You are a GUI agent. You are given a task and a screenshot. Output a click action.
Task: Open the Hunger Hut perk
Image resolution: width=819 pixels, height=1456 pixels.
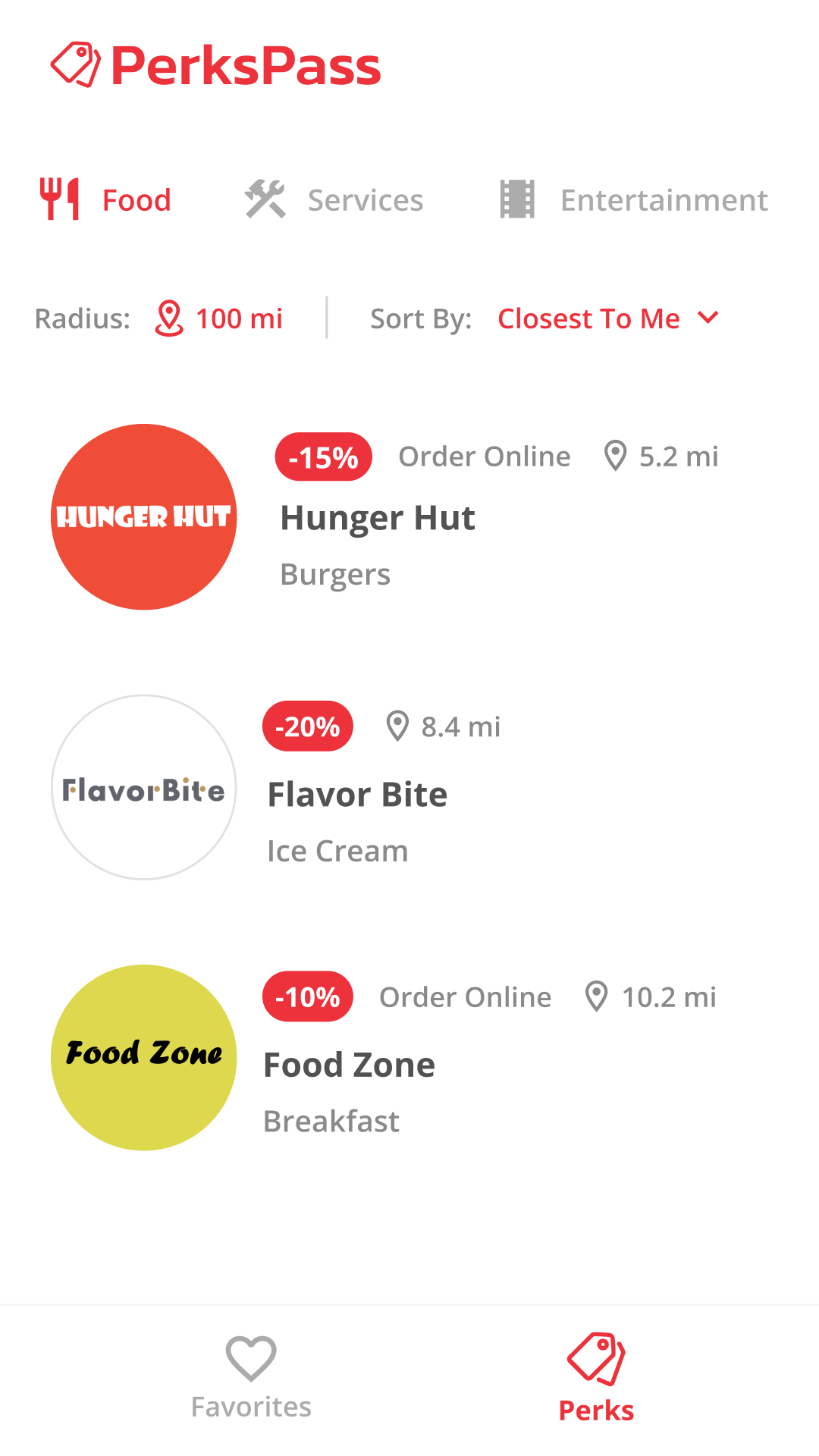[409, 517]
